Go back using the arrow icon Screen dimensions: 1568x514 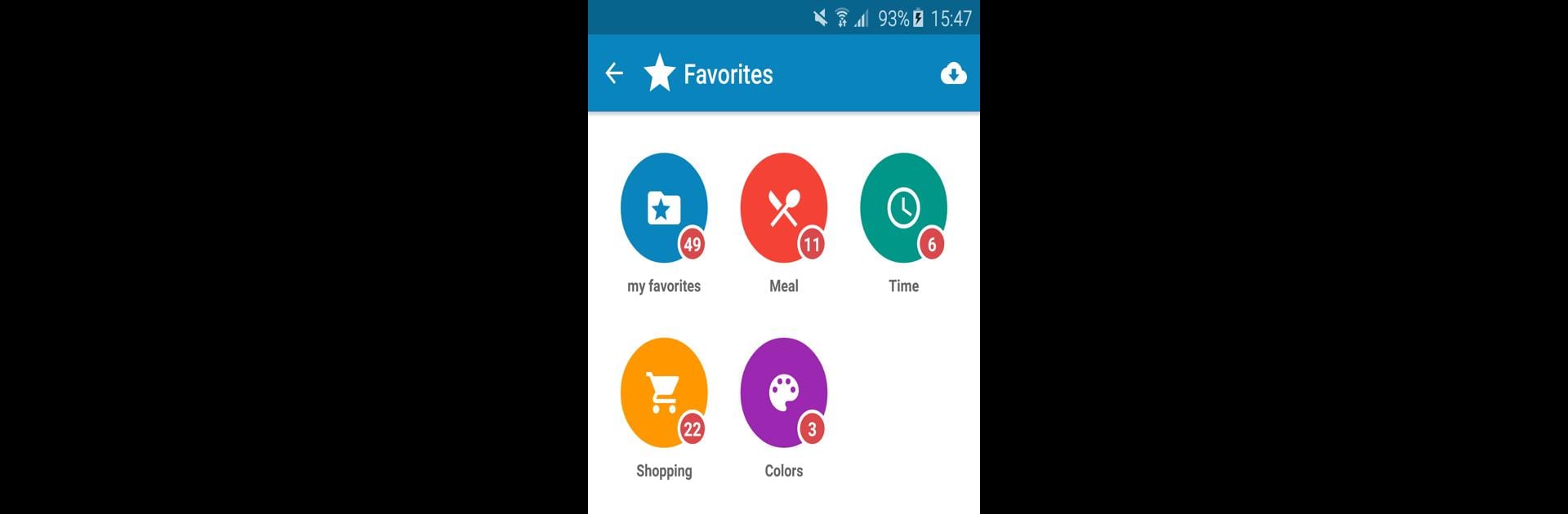[x=614, y=73]
